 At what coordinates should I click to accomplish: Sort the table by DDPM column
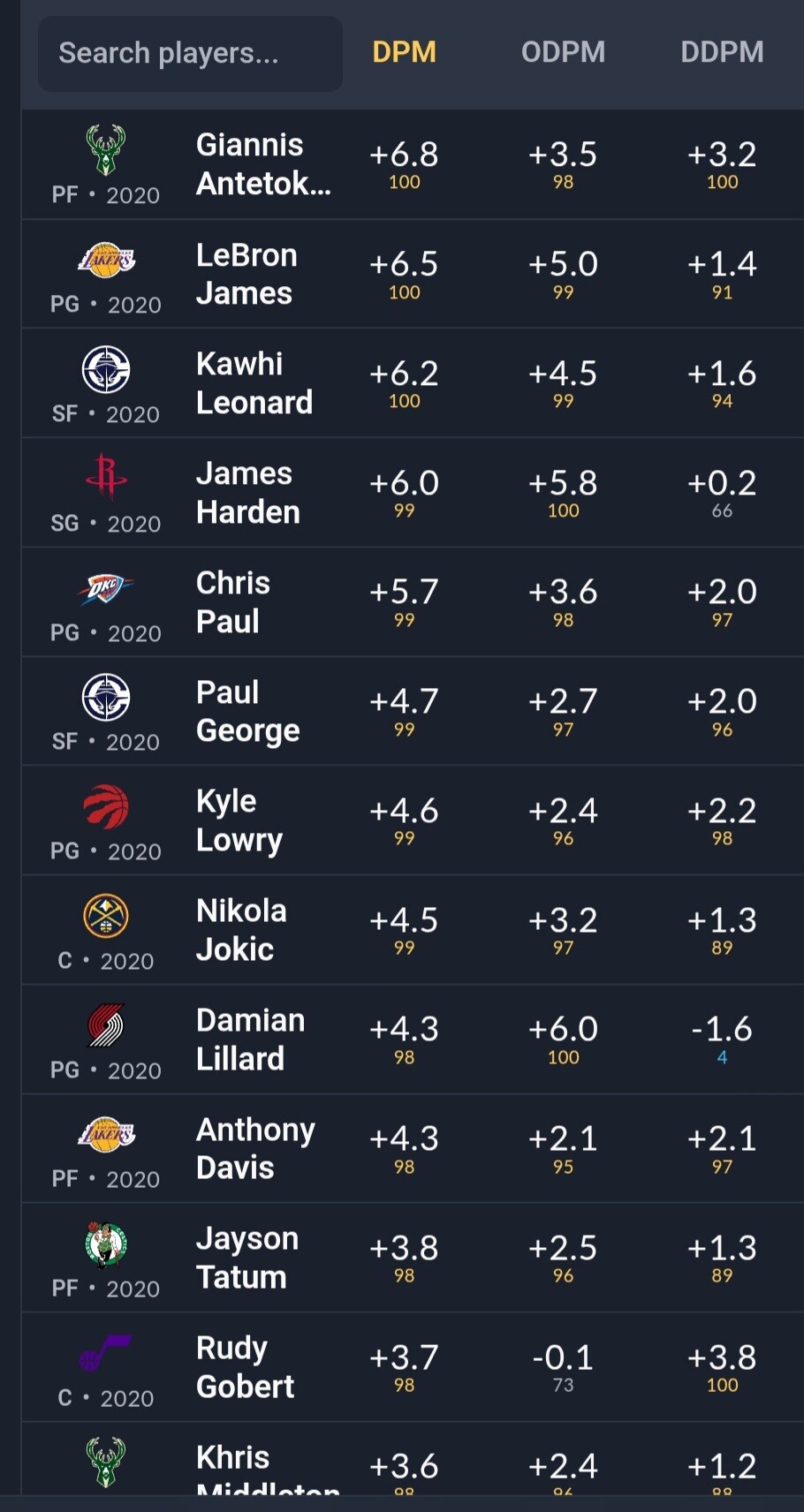(722, 52)
